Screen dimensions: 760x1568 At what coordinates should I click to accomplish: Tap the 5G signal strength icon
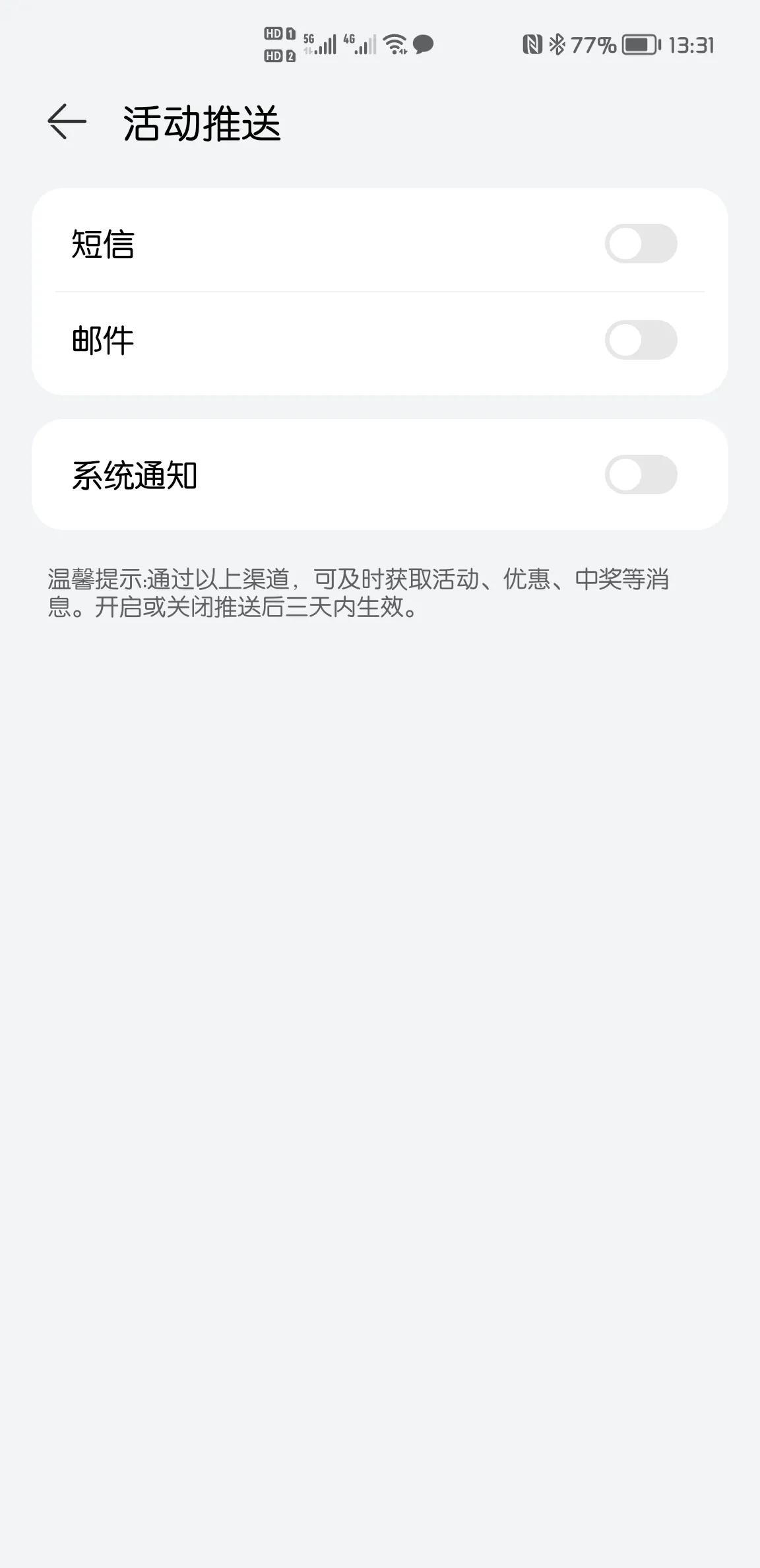[321, 44]
